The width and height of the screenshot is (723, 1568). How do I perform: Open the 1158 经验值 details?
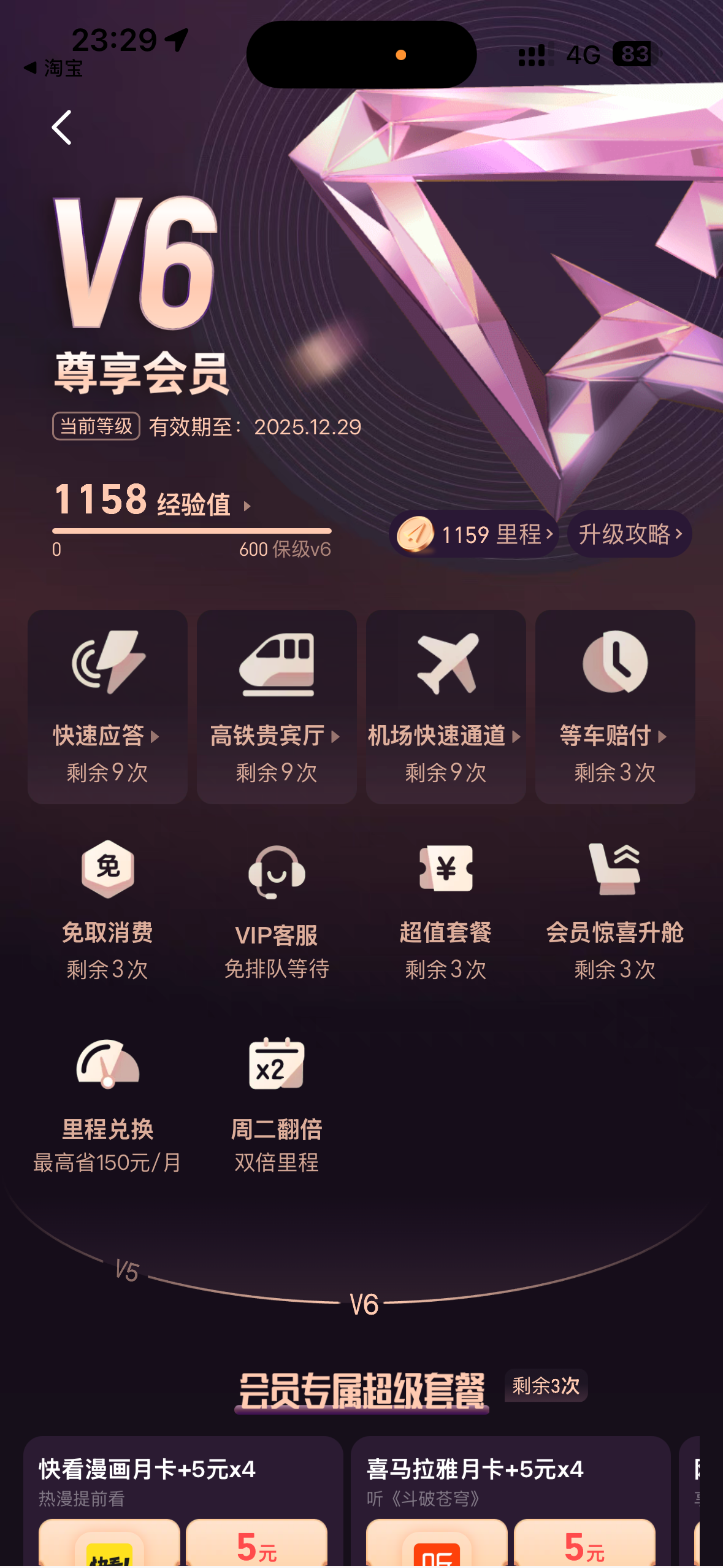[x=152, y=501]
